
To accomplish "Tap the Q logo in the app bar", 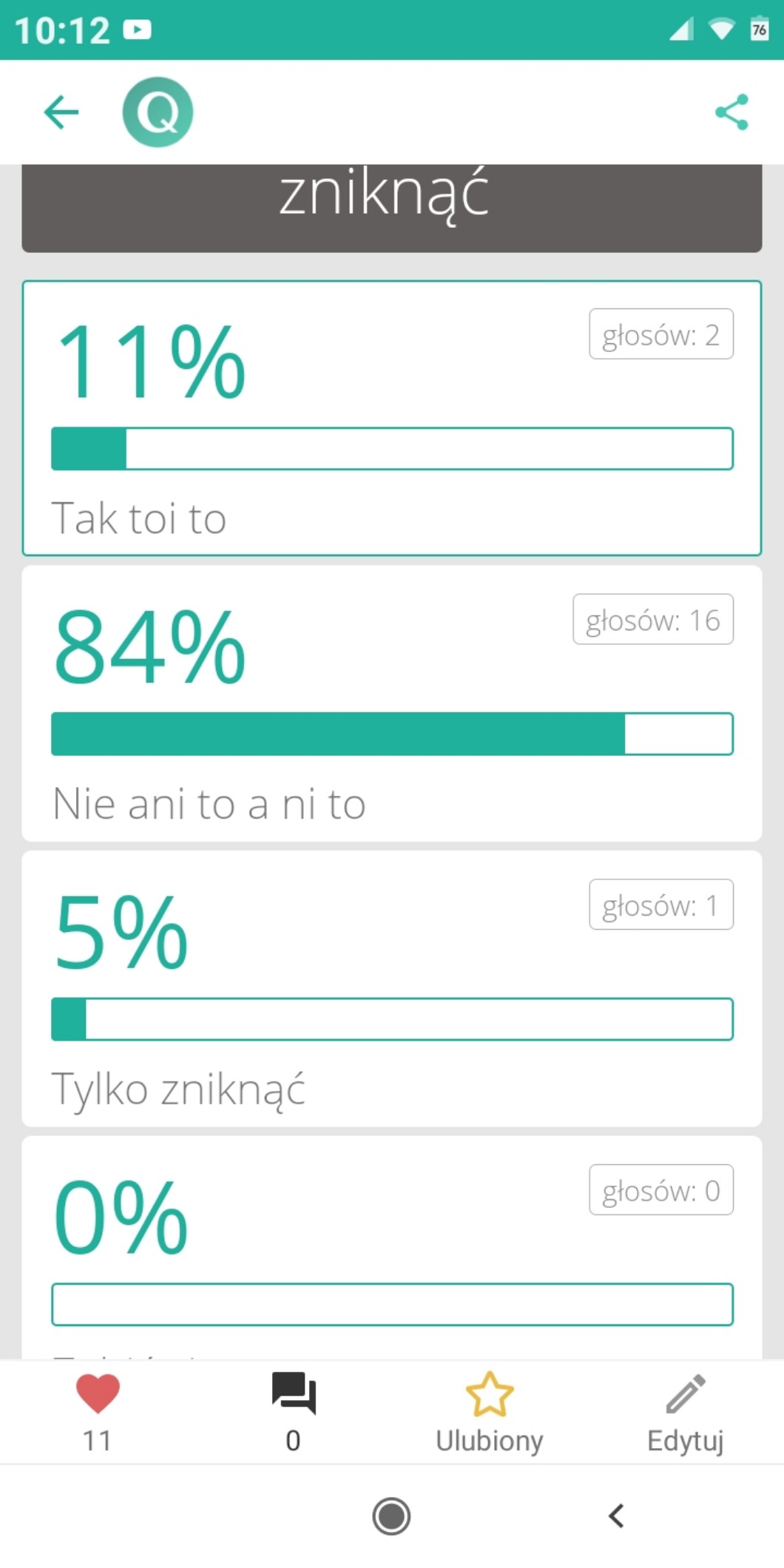I will pos(158,112).
